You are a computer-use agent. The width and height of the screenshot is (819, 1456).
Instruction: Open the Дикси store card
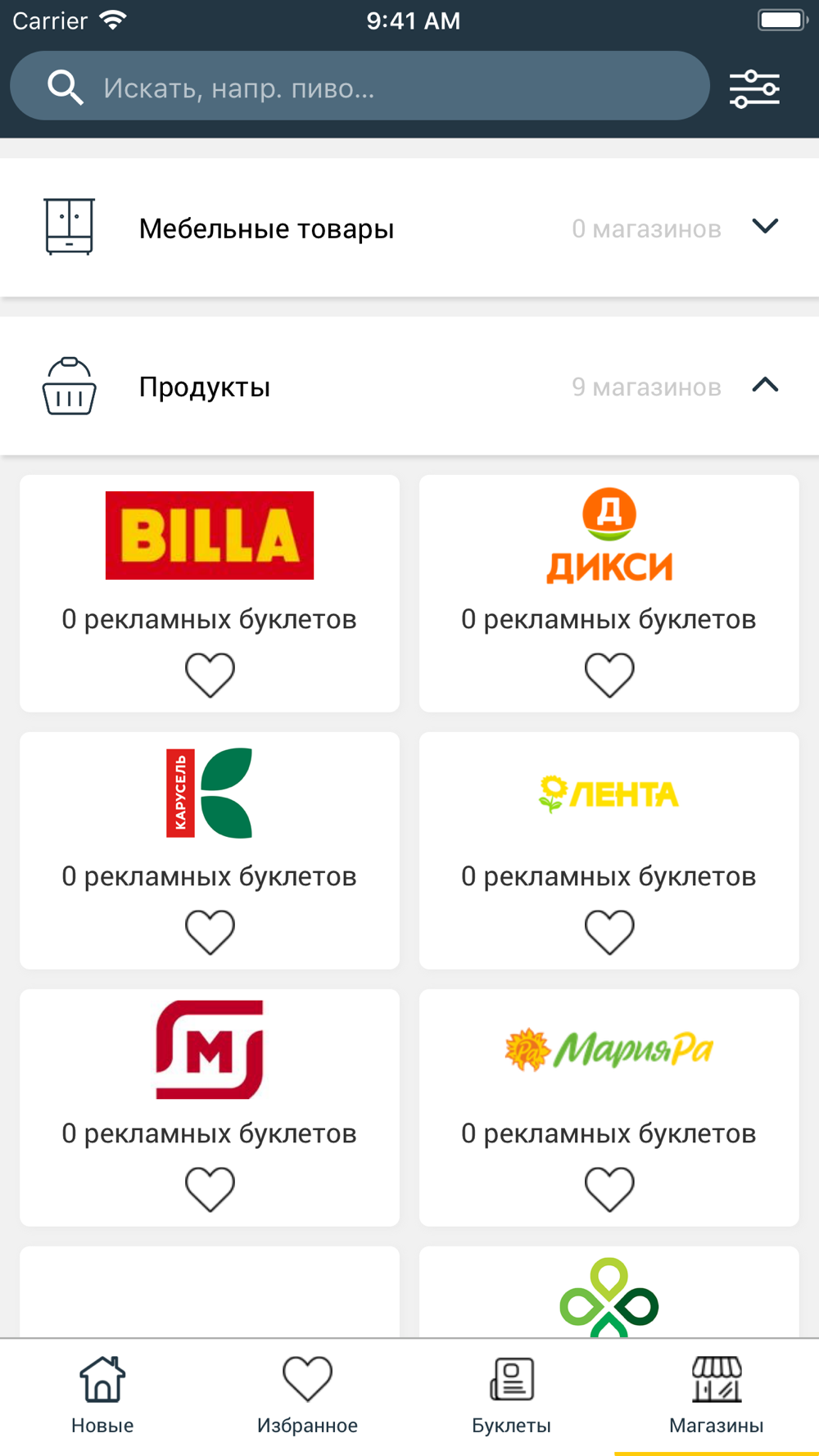click(609, 594)
